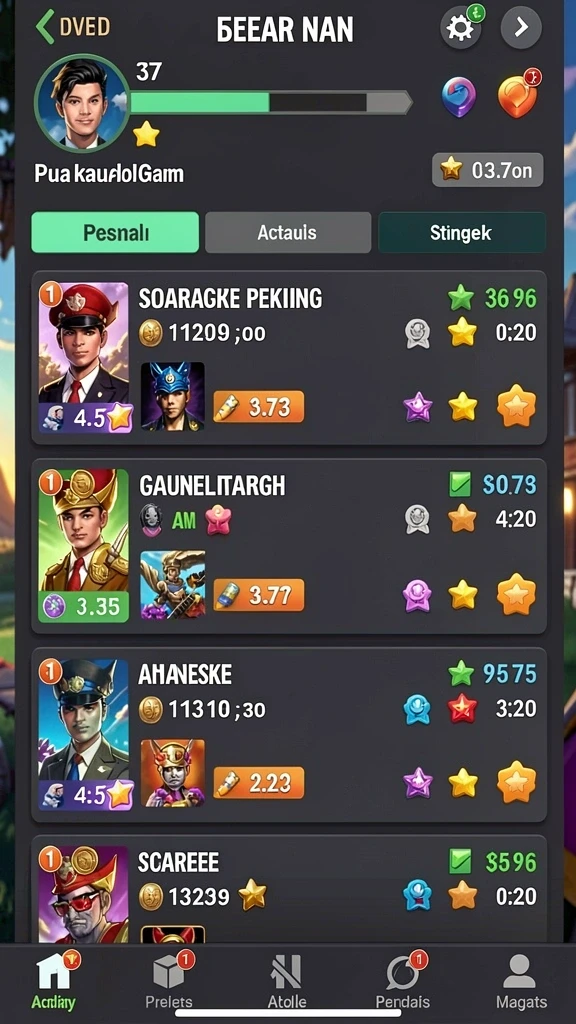Tap the 3.77 button in GAUNELITARGH
Viewport: 576px width, 1024px height.
point(259,595)
